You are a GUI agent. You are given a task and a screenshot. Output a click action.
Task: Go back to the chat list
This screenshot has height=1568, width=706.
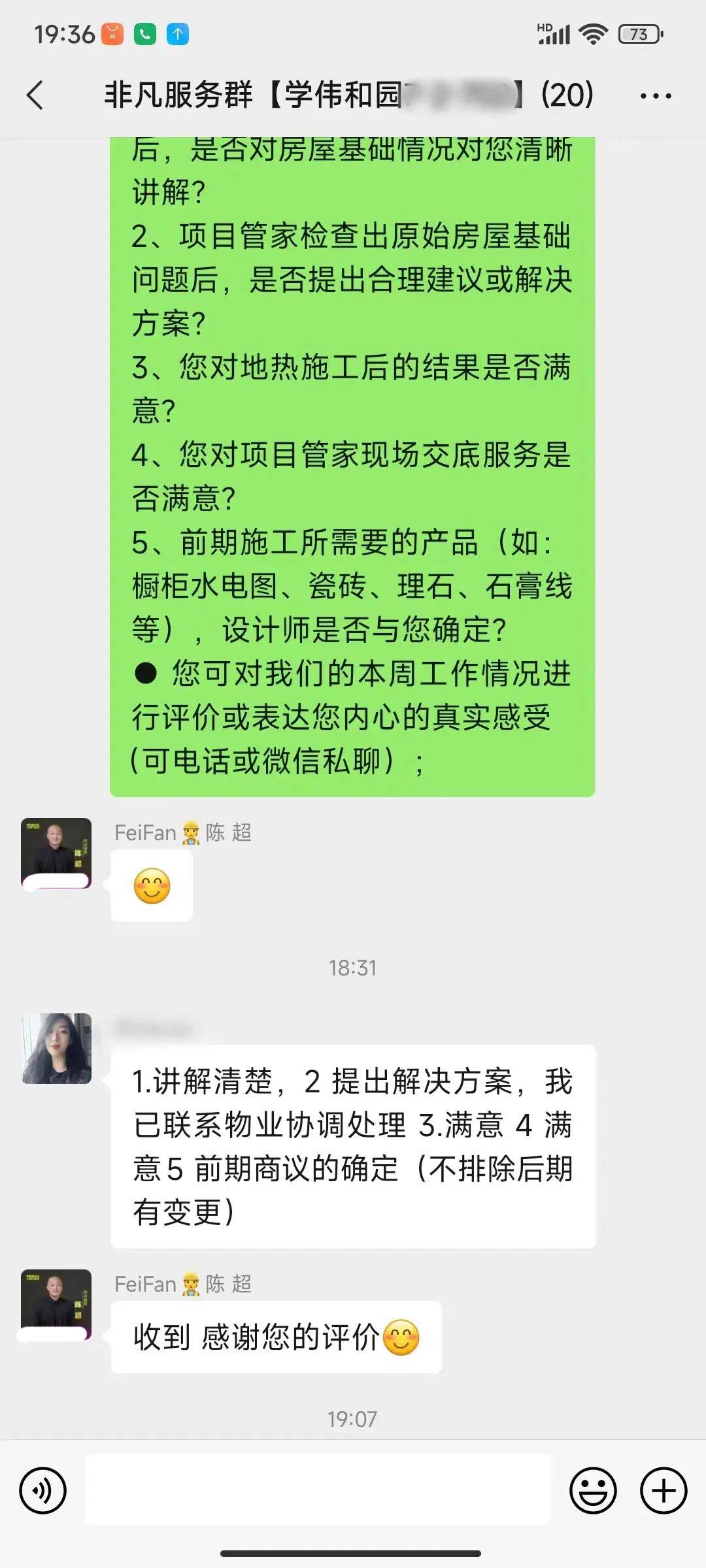[x=36, y=95]
